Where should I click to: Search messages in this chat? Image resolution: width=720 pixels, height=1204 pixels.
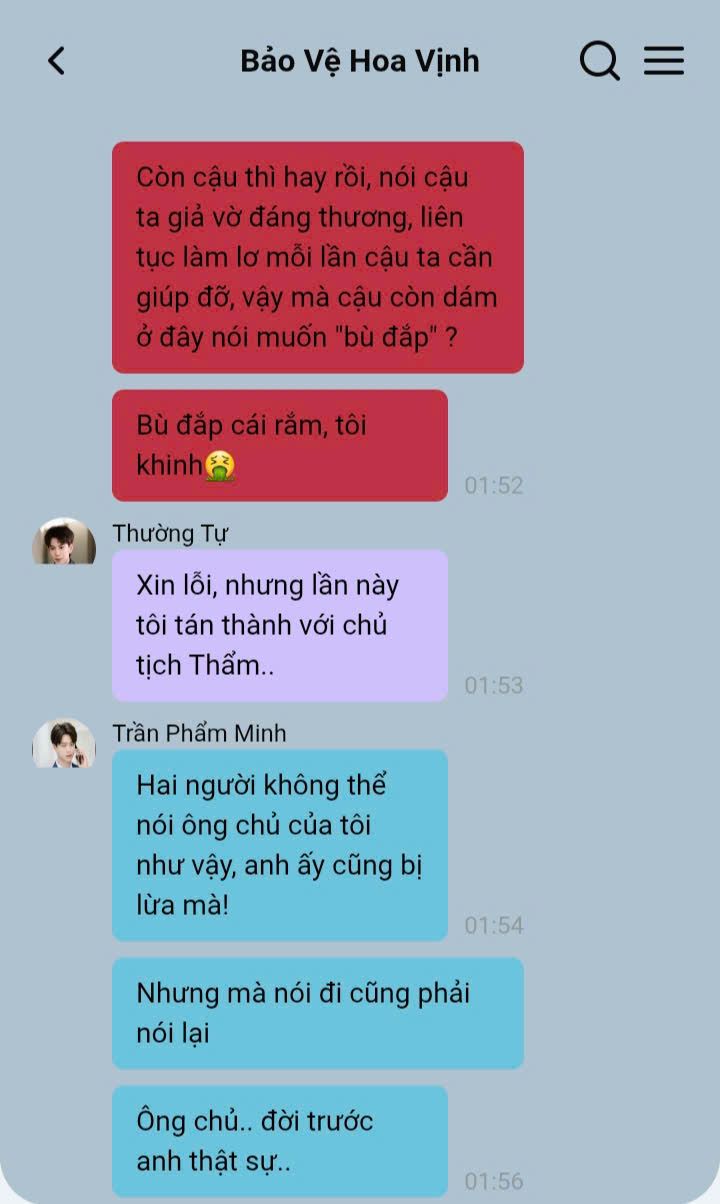599,61
